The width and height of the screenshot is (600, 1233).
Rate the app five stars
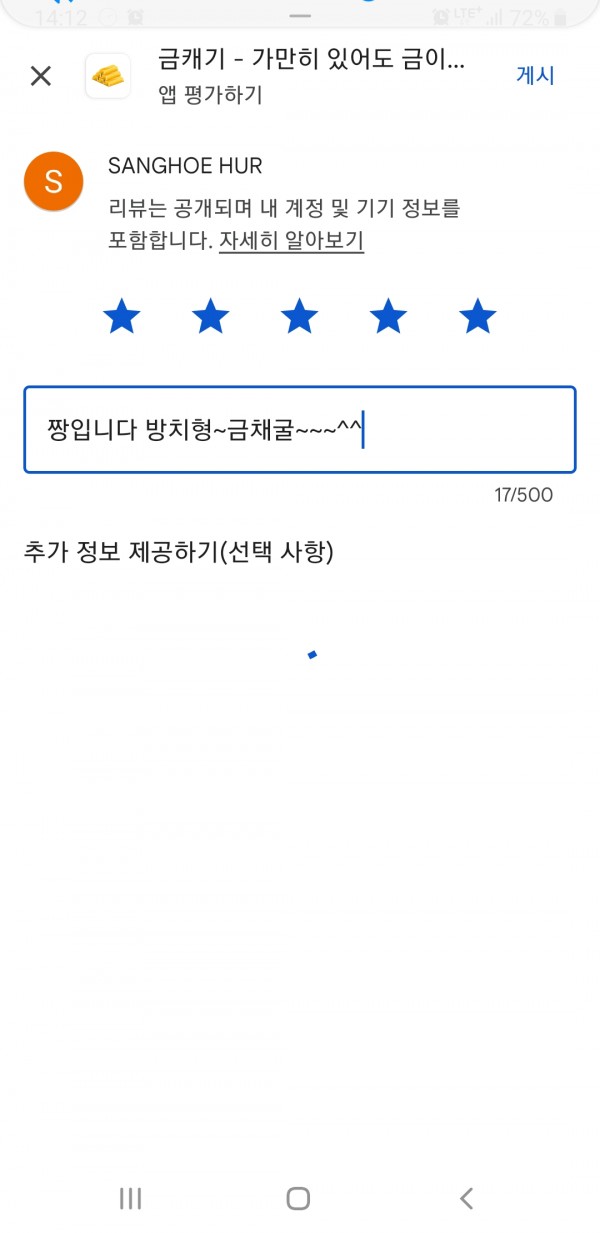[477, 317]
